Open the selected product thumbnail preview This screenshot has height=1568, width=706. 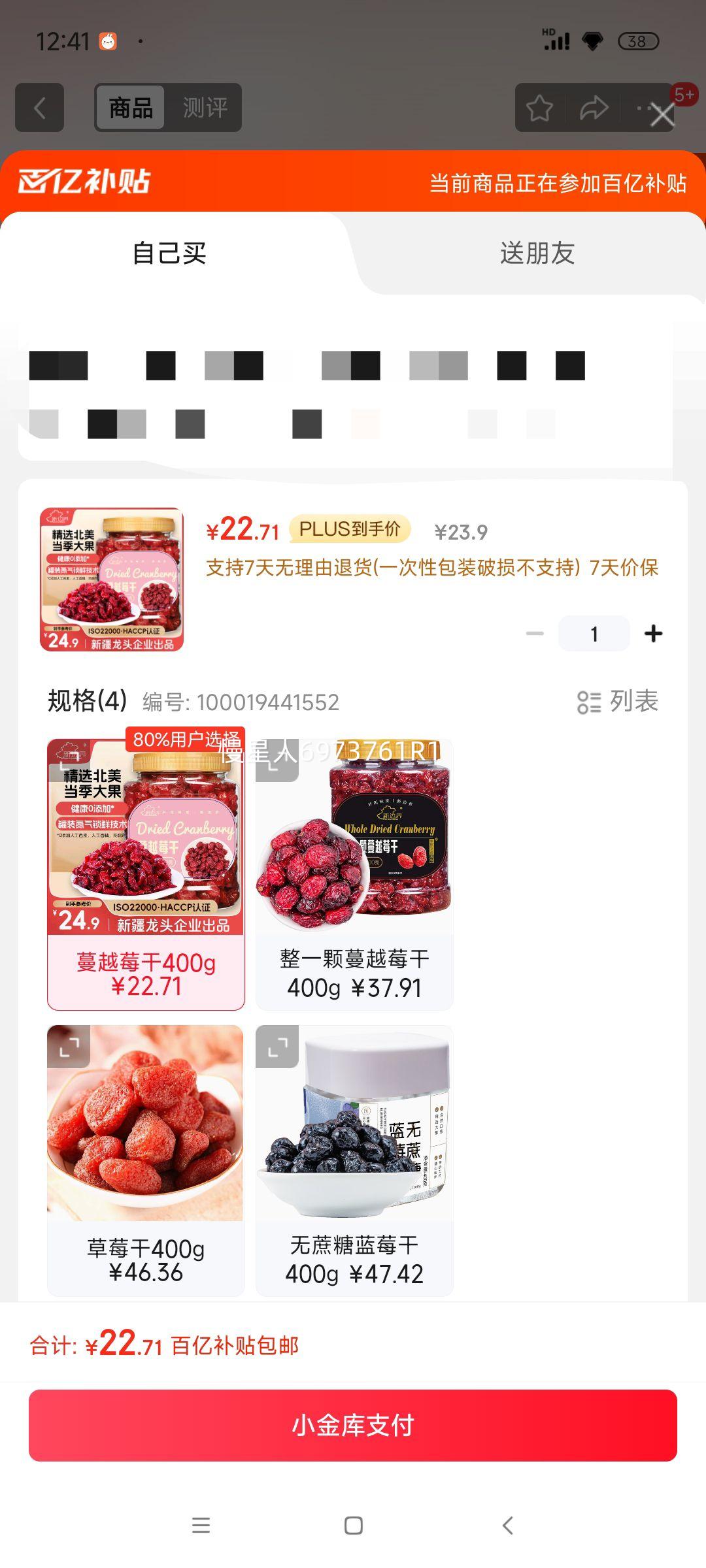click(112, 580)
